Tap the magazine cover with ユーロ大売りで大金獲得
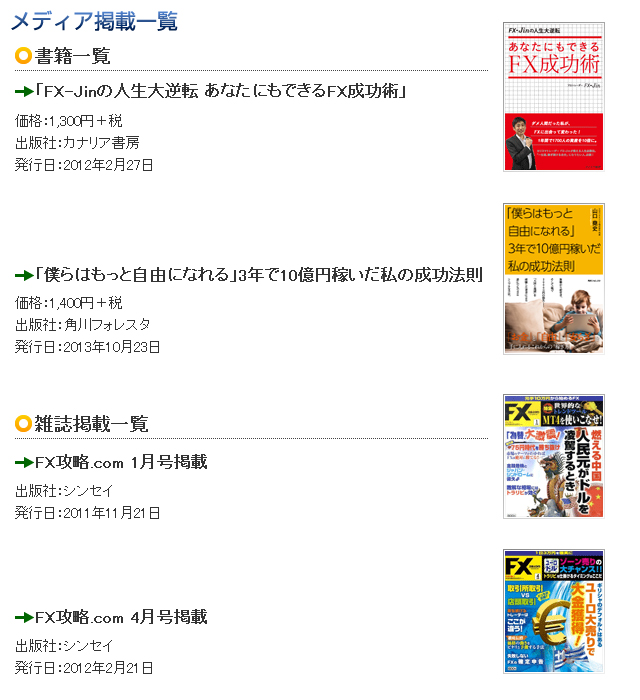The image size is (640, 700). 553,611
